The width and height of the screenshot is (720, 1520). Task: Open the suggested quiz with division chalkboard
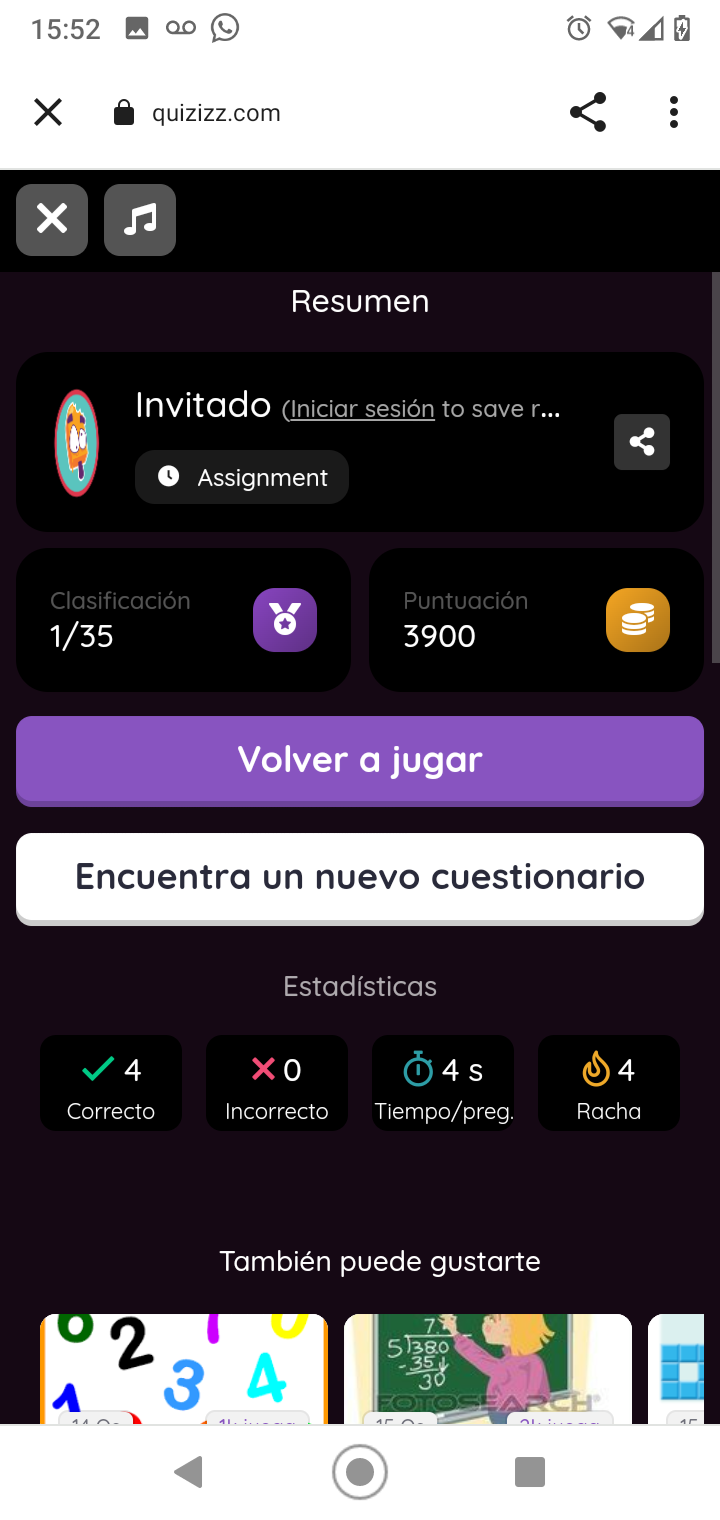tap(488, 1368)
